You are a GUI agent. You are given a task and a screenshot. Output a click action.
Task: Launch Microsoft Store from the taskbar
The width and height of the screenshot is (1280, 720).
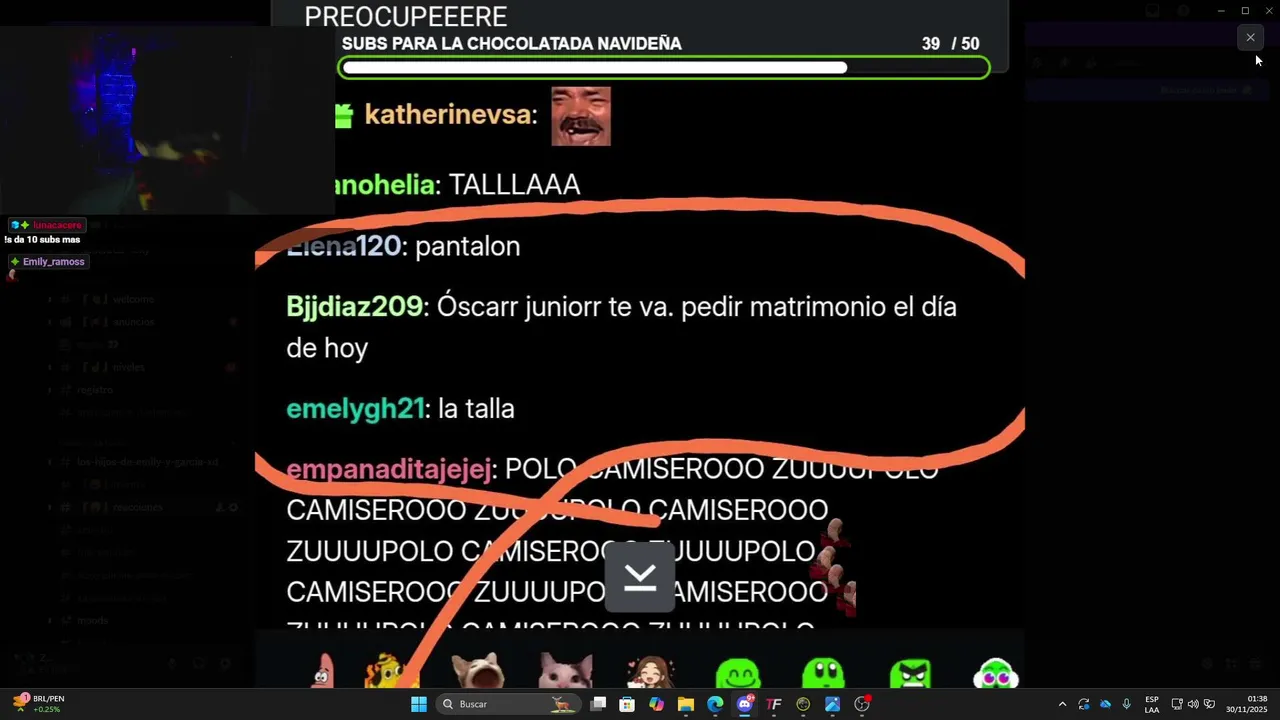click(x=627, y=704)
